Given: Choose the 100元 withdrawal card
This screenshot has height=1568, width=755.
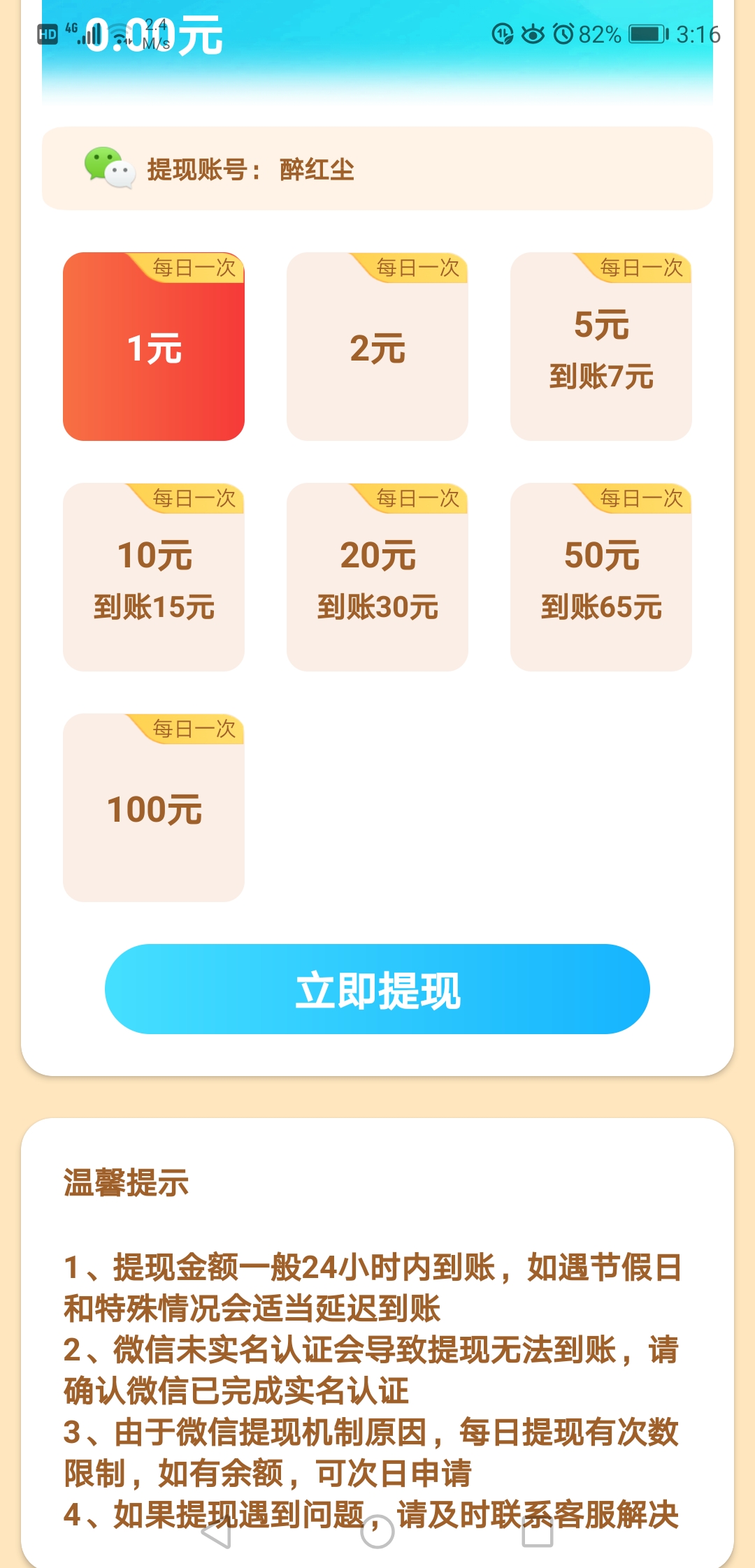Looking at the screenshot, I should [x=154, y=811].
